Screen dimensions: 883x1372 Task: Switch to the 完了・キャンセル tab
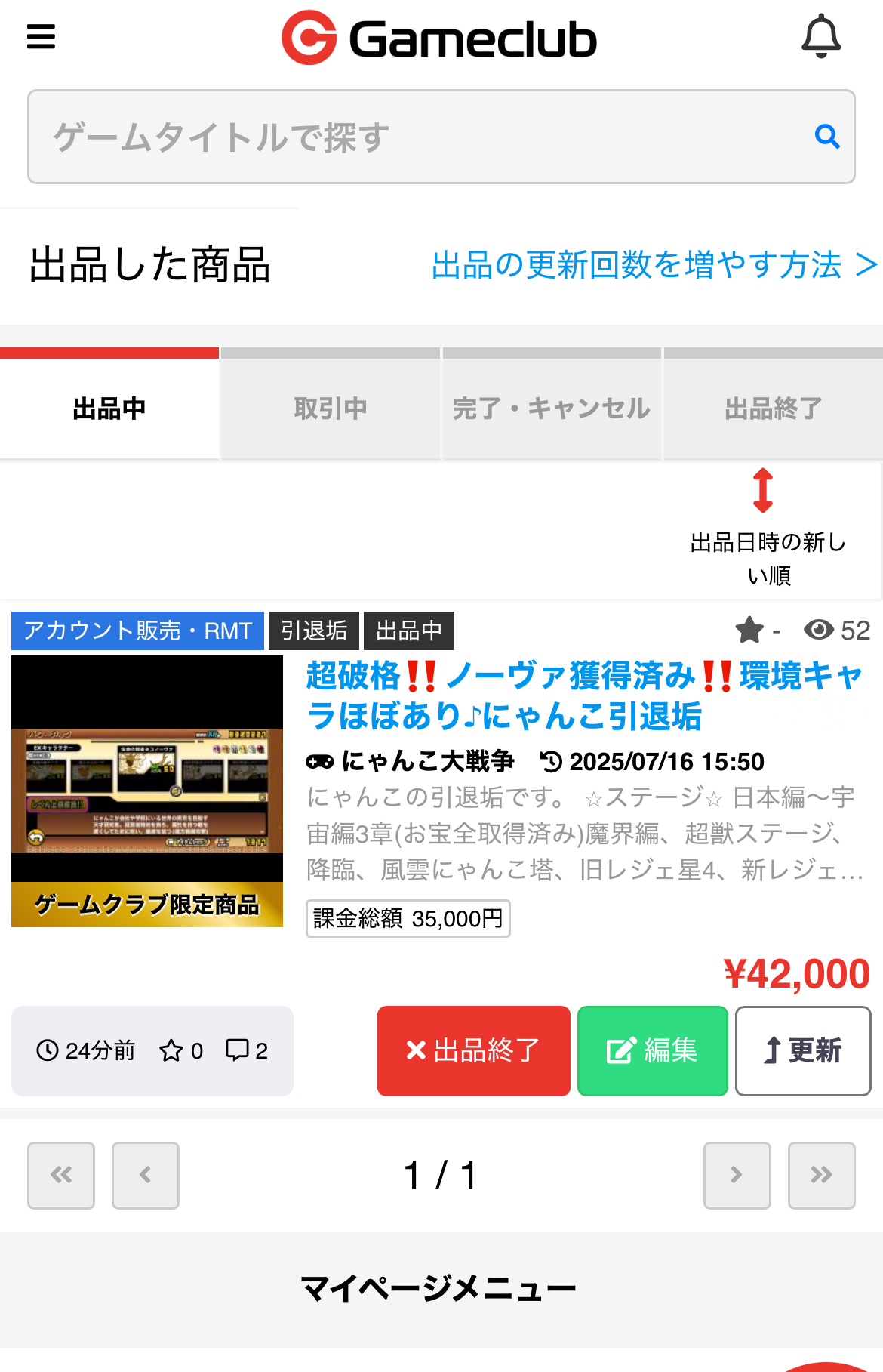tap(552, 409)
